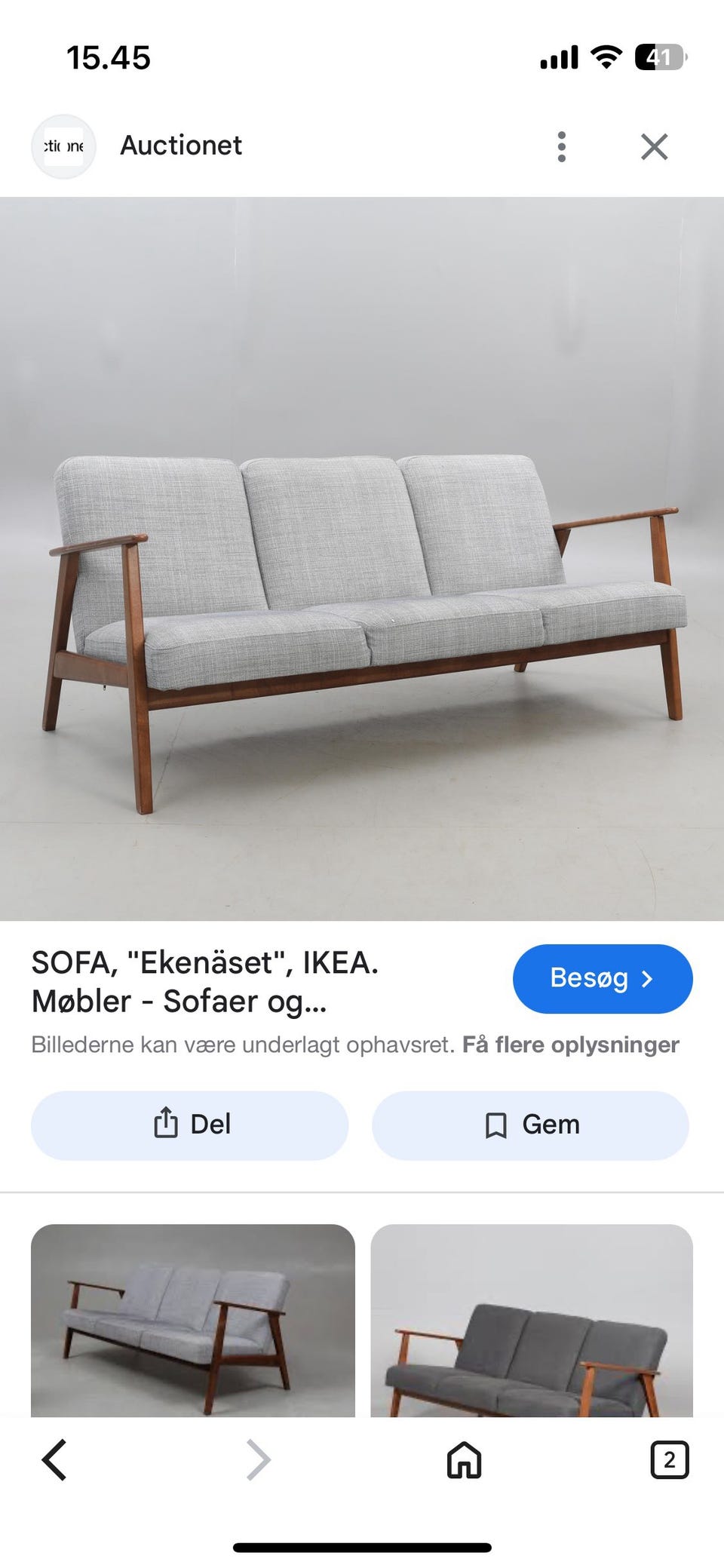The image size is (724, 1568).
Task: Tap the Auctionet site favicon
Action: click(64, 146)
